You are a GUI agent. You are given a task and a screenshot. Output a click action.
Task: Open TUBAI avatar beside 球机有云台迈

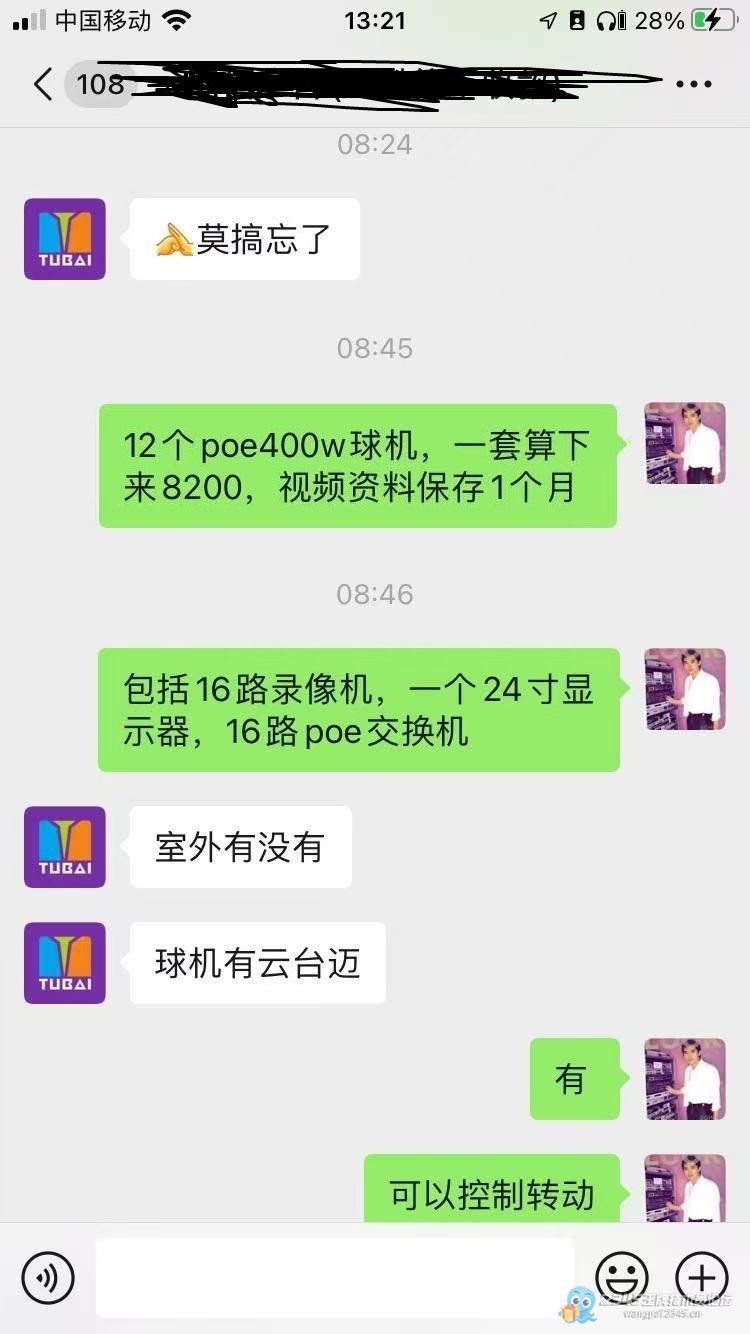[65, 963]
